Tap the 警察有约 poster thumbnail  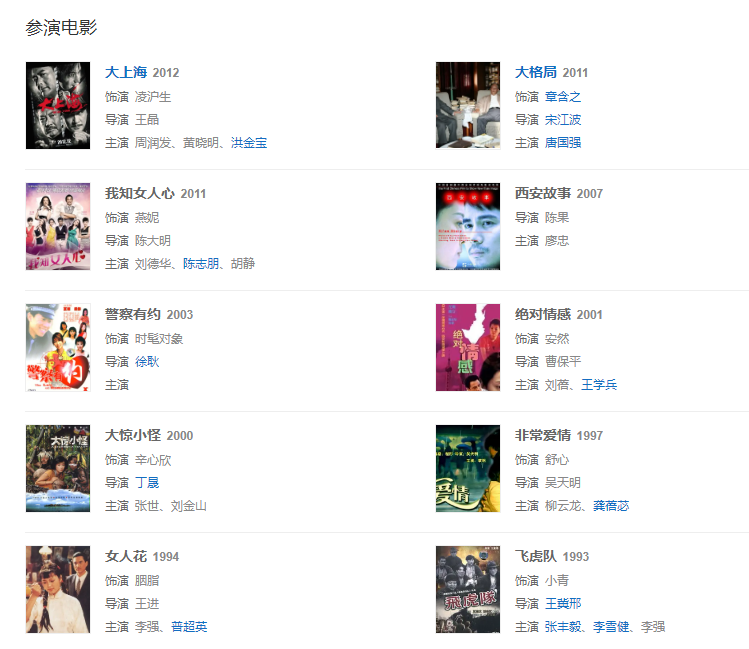(58, 347)
